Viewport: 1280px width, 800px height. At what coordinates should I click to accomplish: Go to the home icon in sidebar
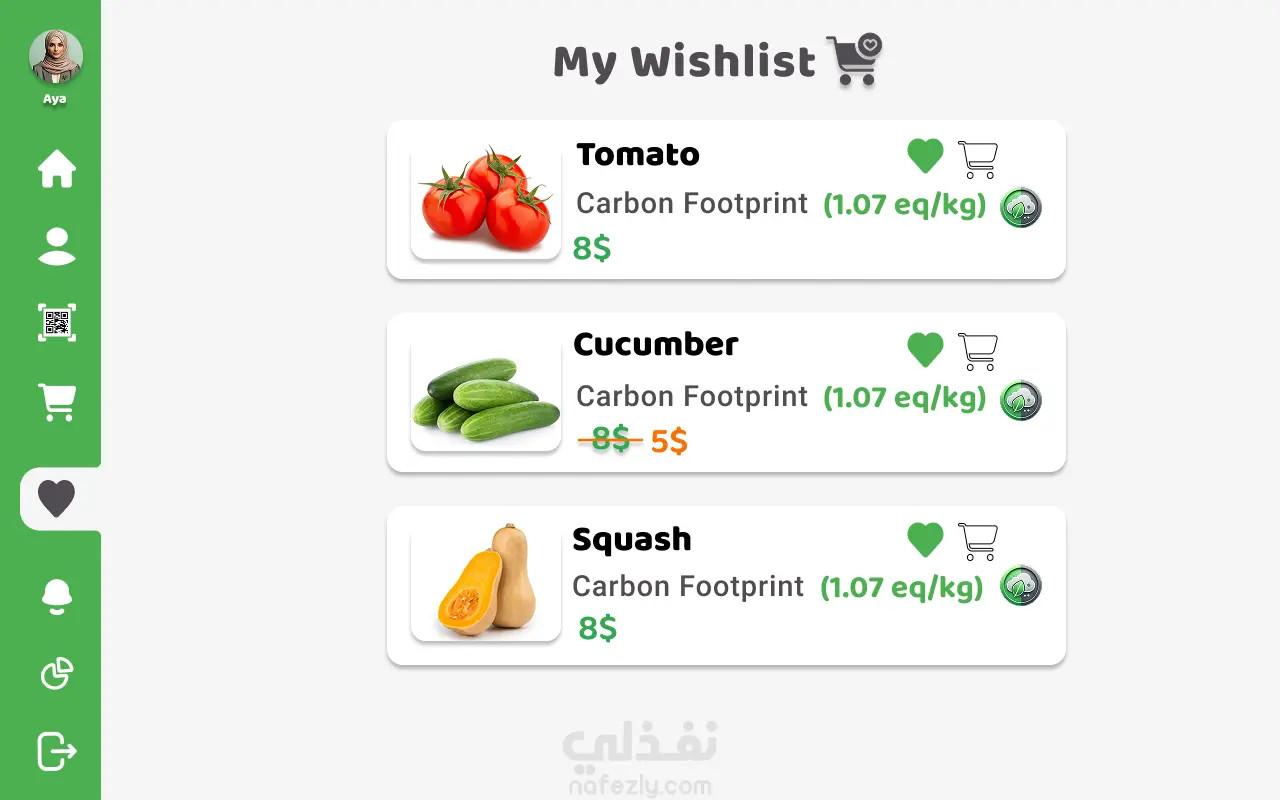click(x=57, y=168)
